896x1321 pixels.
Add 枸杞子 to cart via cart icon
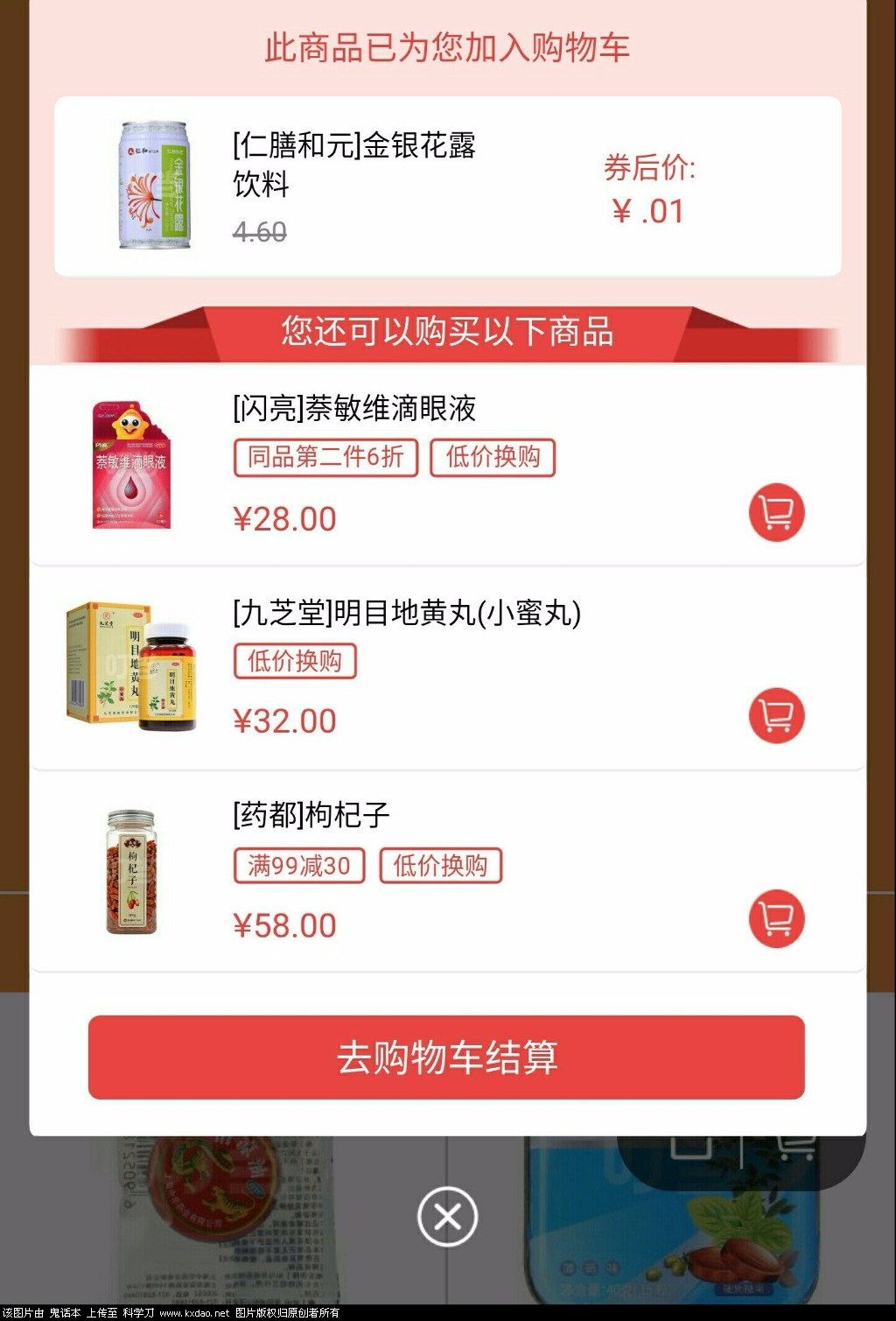pyautogui.click(x=776, y=916)
